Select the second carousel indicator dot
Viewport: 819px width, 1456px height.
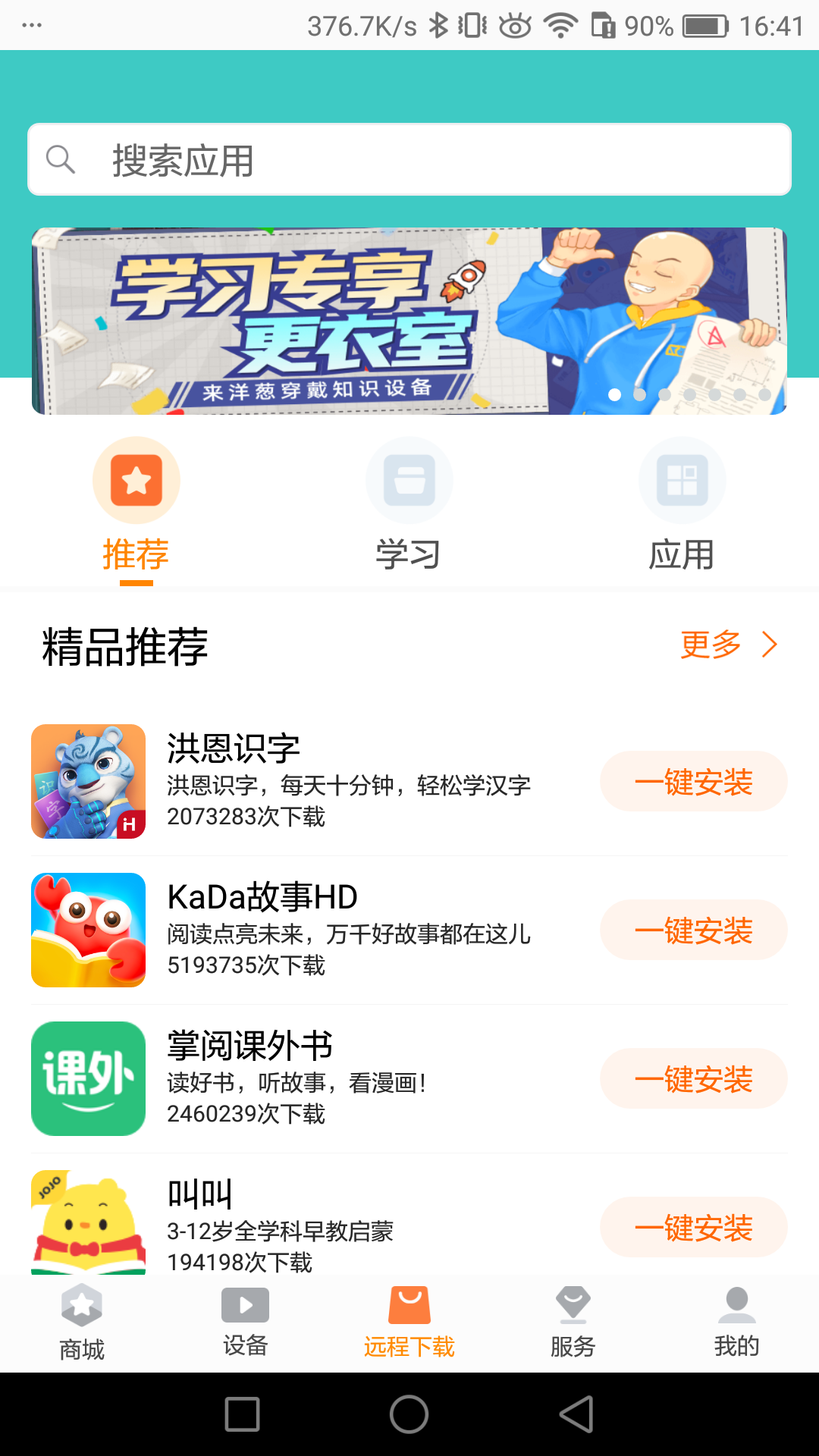pyautogui.click(x=640, y=396)
